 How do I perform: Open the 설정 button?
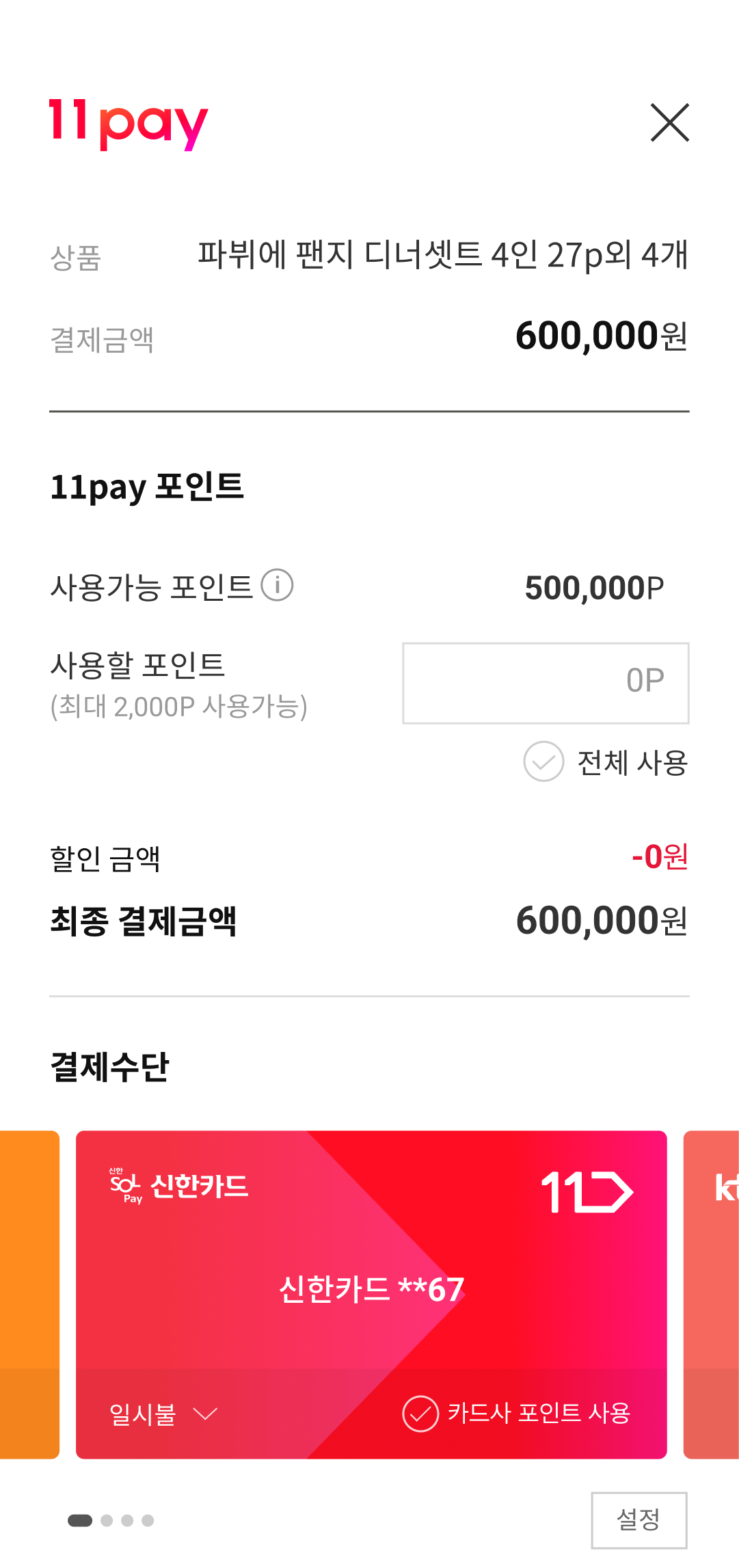tap(639, 1519)
